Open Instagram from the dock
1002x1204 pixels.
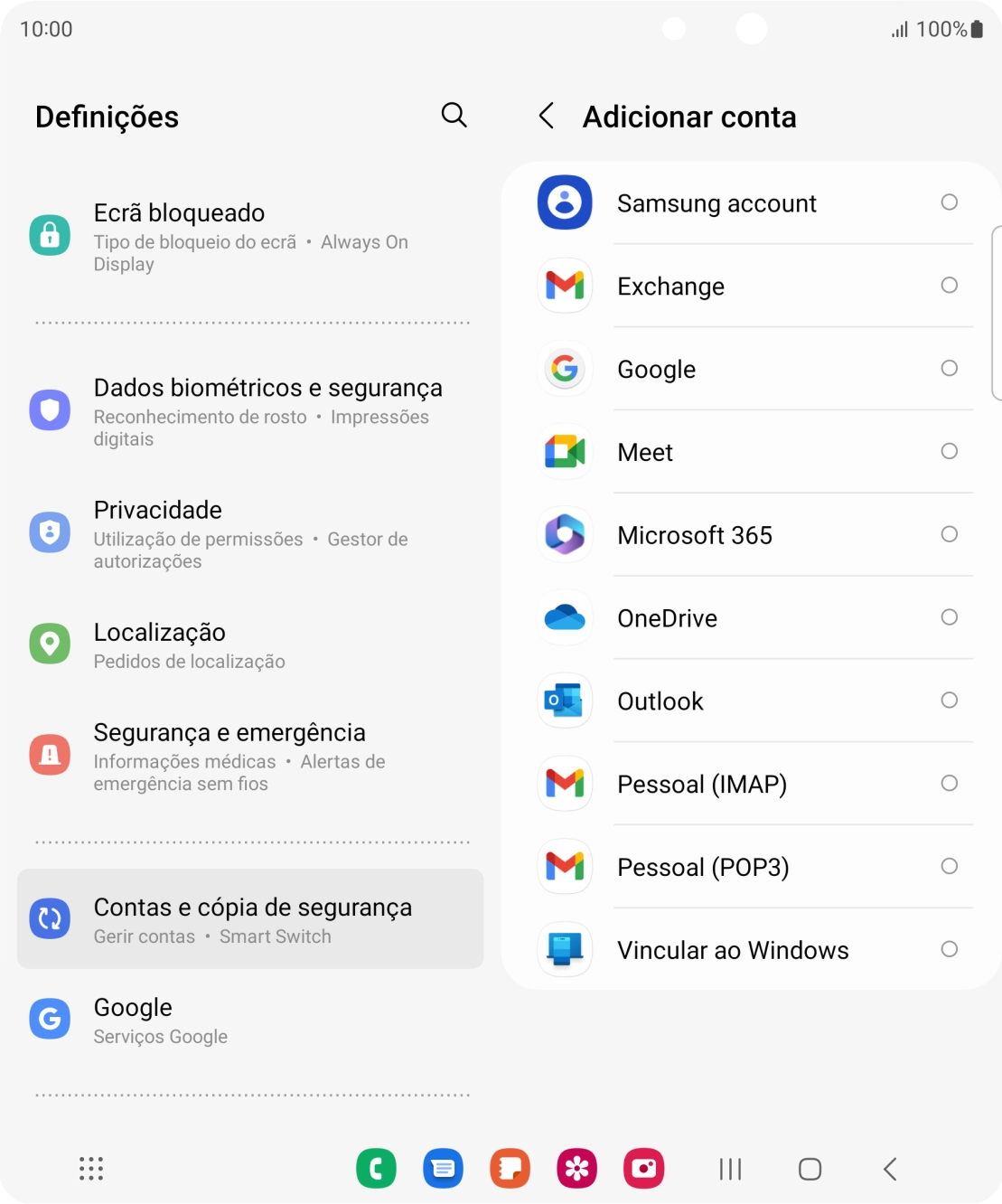[x=644, y=1168]
